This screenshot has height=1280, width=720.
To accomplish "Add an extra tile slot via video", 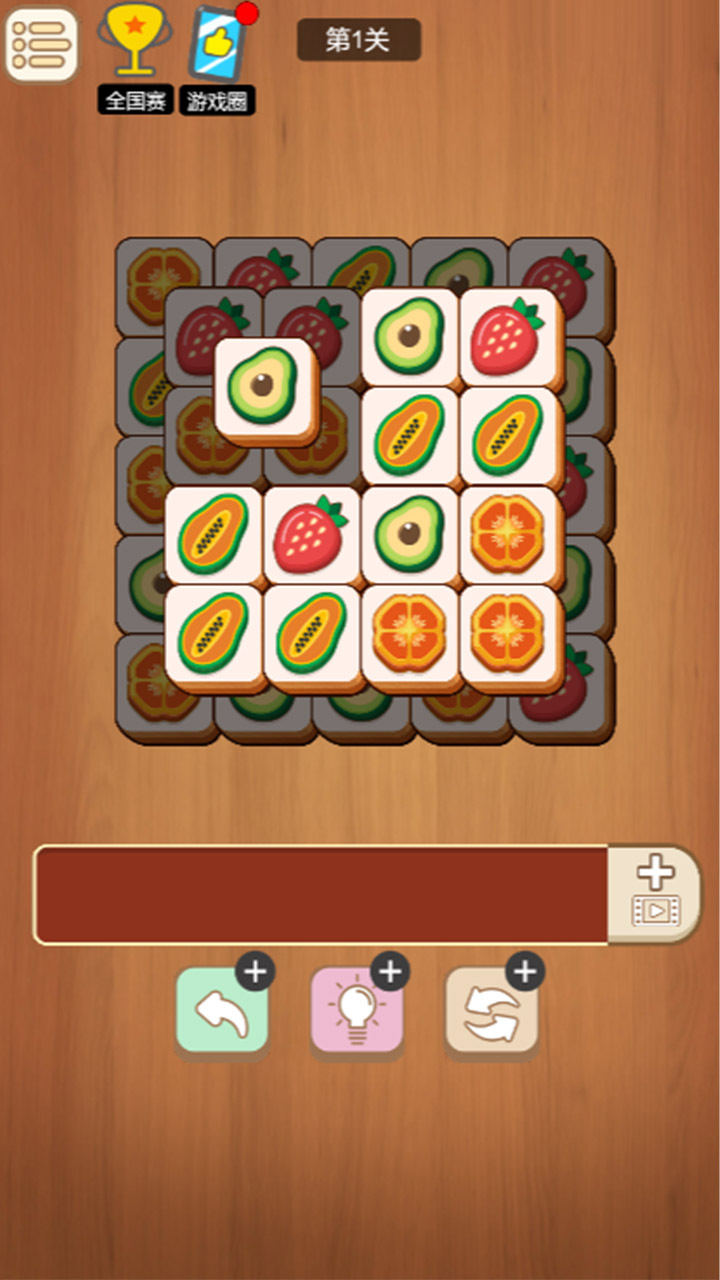I will pyautogui.click(x=655, y=893).
